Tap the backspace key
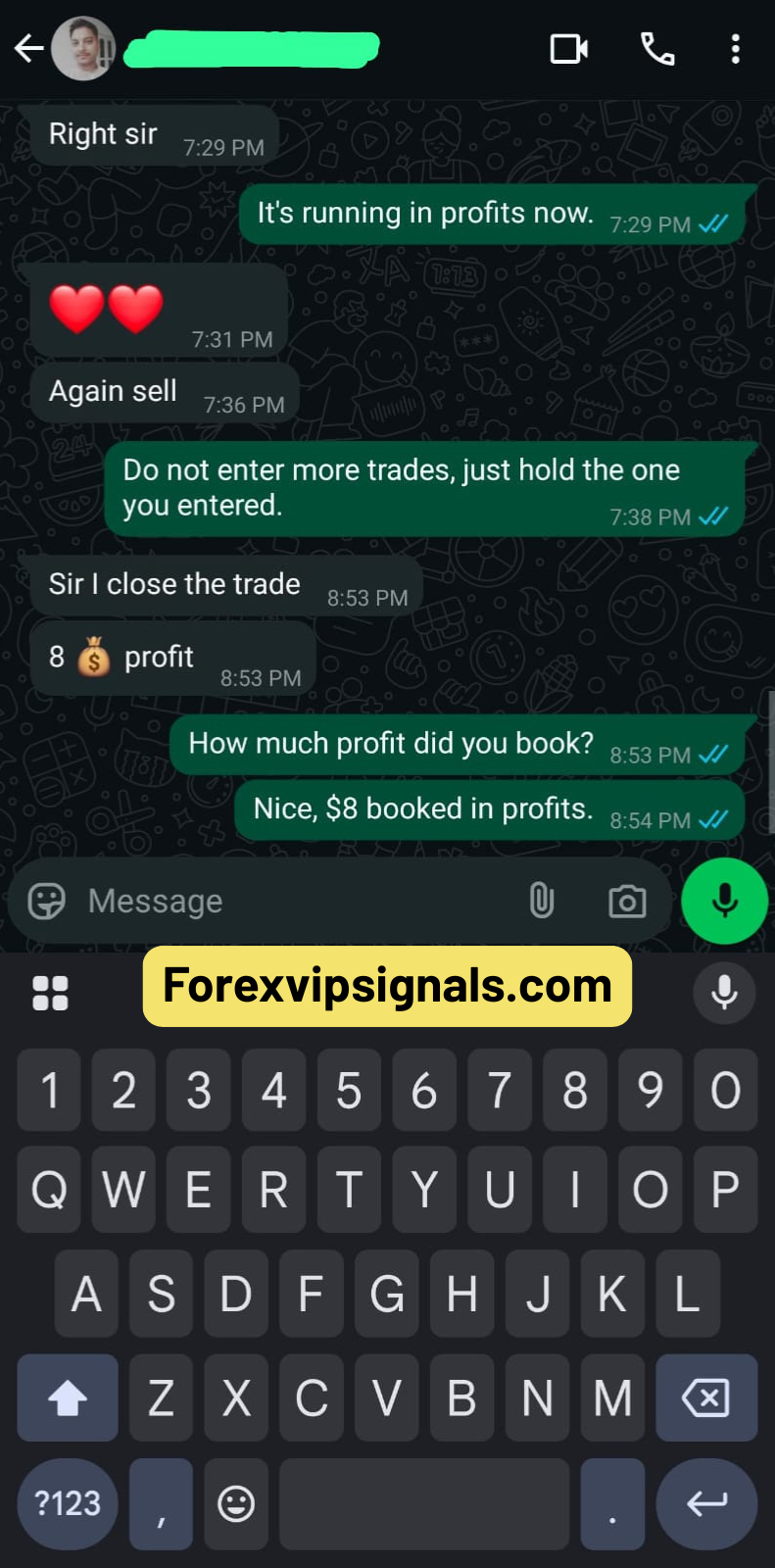Viewport: 775px width, 1568px height. point(706,1397)
